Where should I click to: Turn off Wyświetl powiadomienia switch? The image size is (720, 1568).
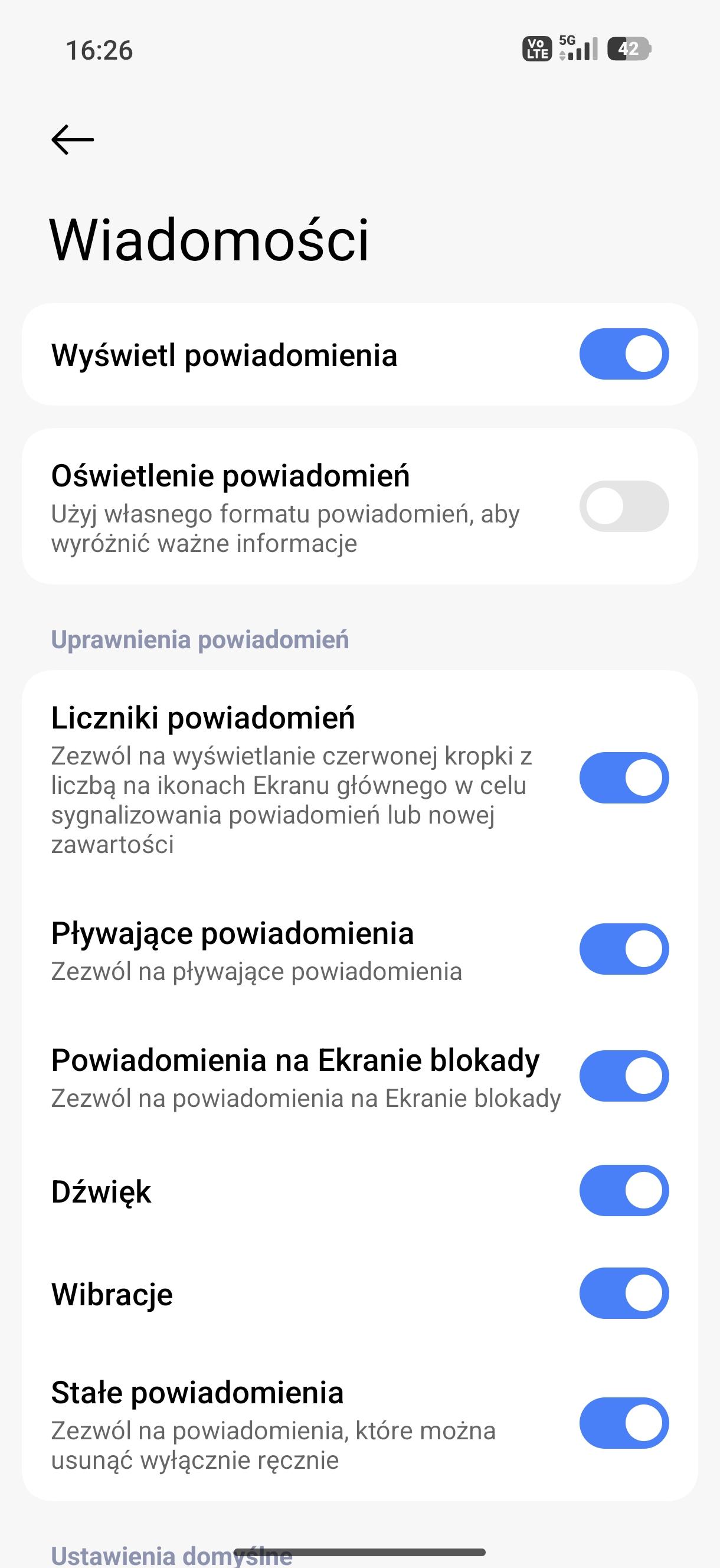[624, 354]
